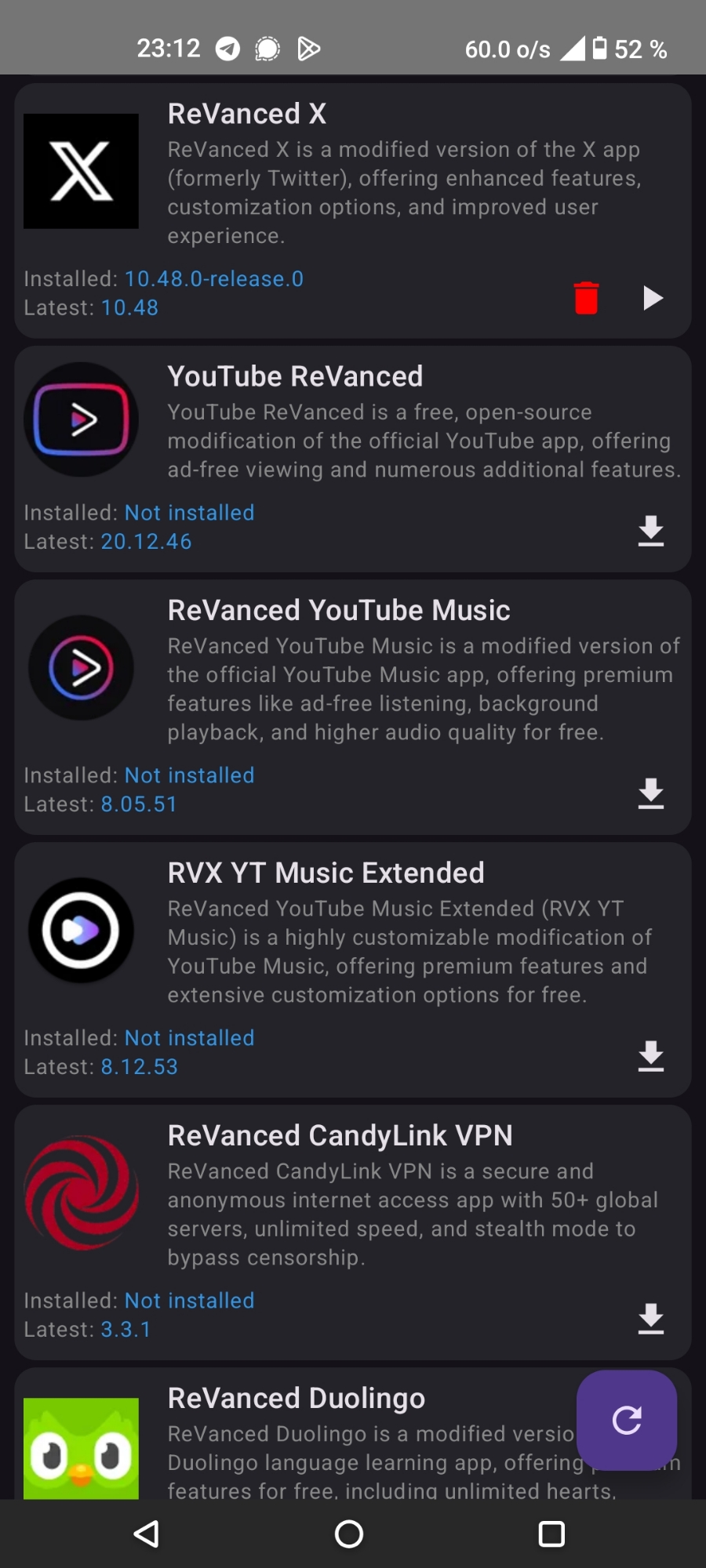
Task: Download RVX YT Music Extended
Action: pyautogui.click(x=650, y=1056)
